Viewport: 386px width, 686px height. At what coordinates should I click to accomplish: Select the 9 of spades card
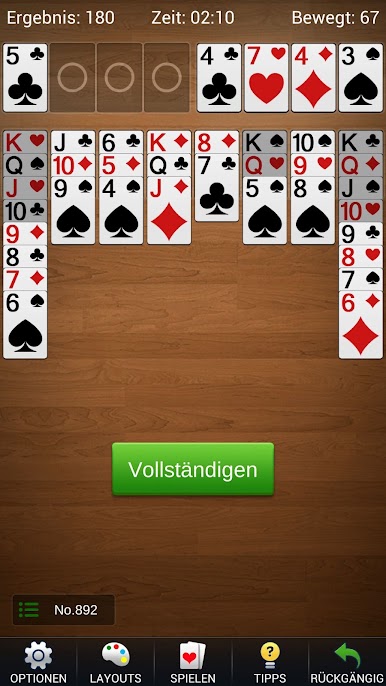(x=73, y=210)
